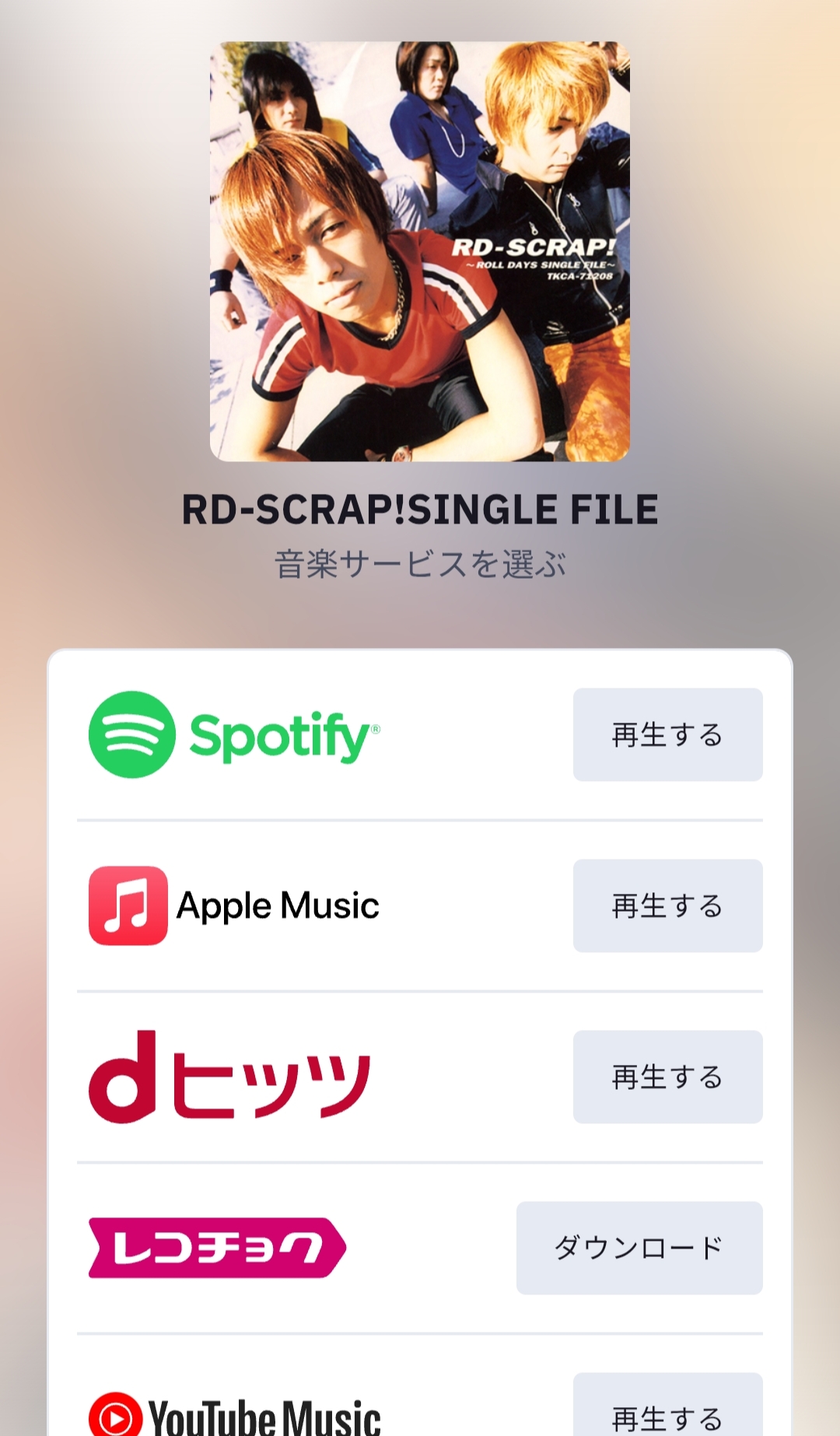Play the album on Spotify
Screen dimensions: 840x1436
click(667, 733)
